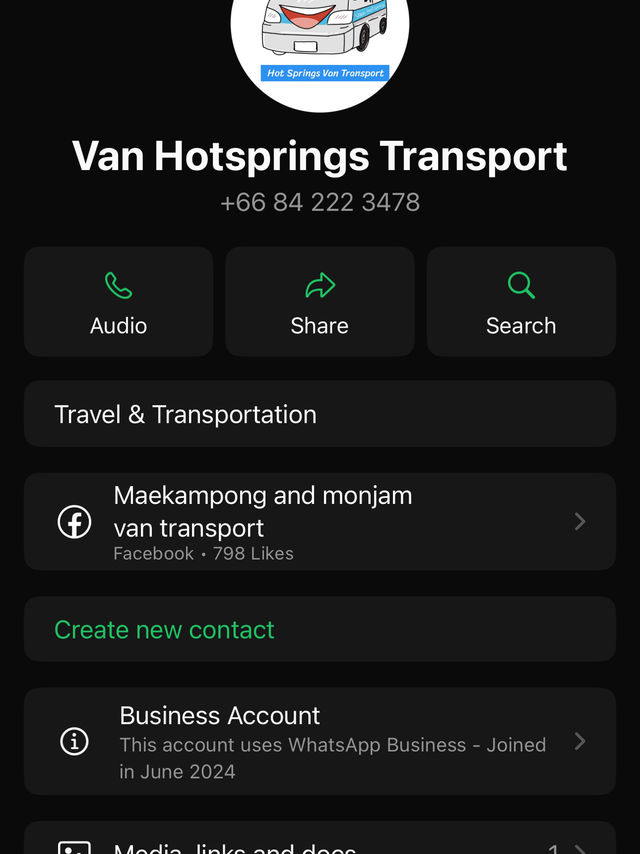This screenshot has width=640, height=854.
Task: Open Business Account info
Action: pyautogui.click(x=319, y=742)
